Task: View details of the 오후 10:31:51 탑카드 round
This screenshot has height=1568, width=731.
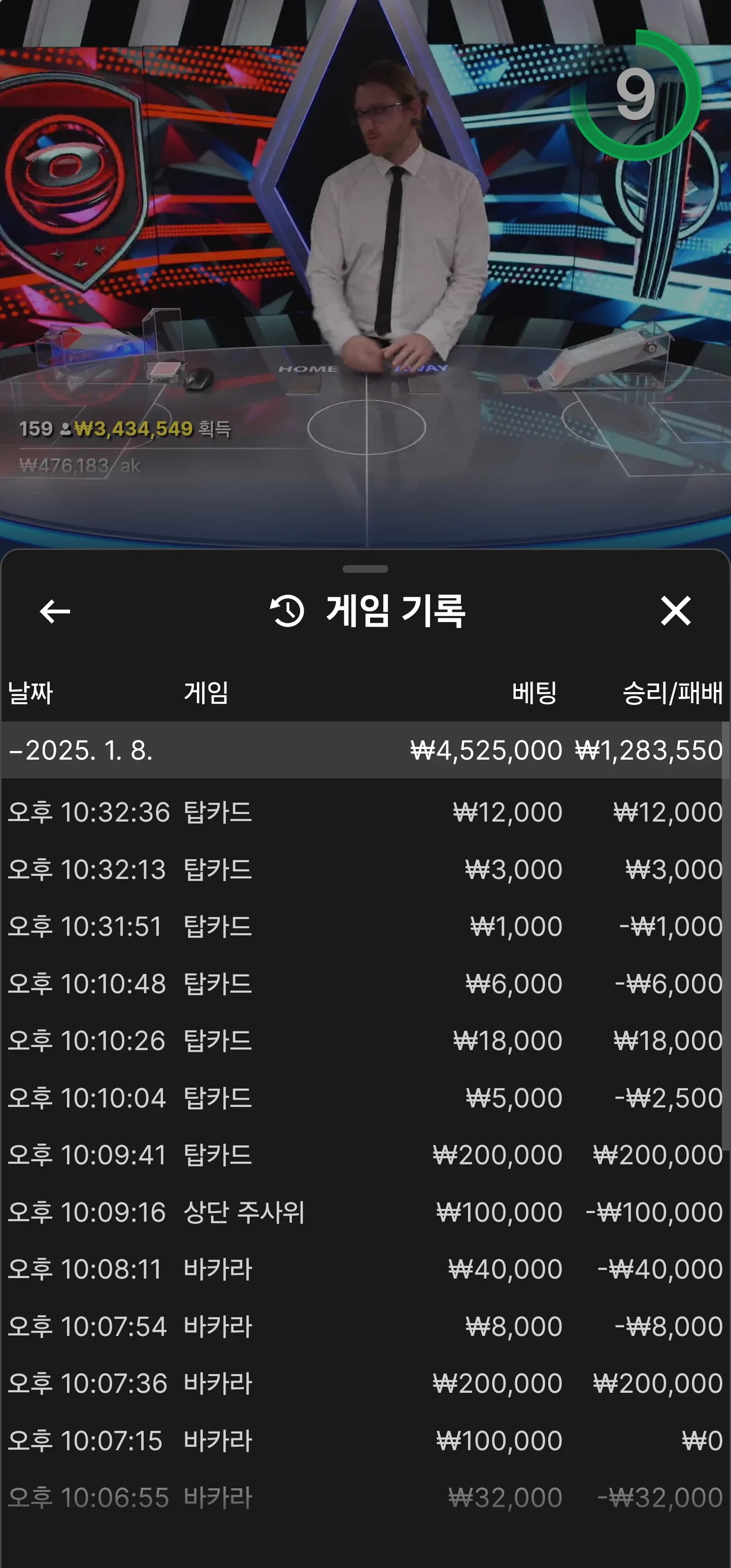Action: pyautogui.click(x=365, y=927)
